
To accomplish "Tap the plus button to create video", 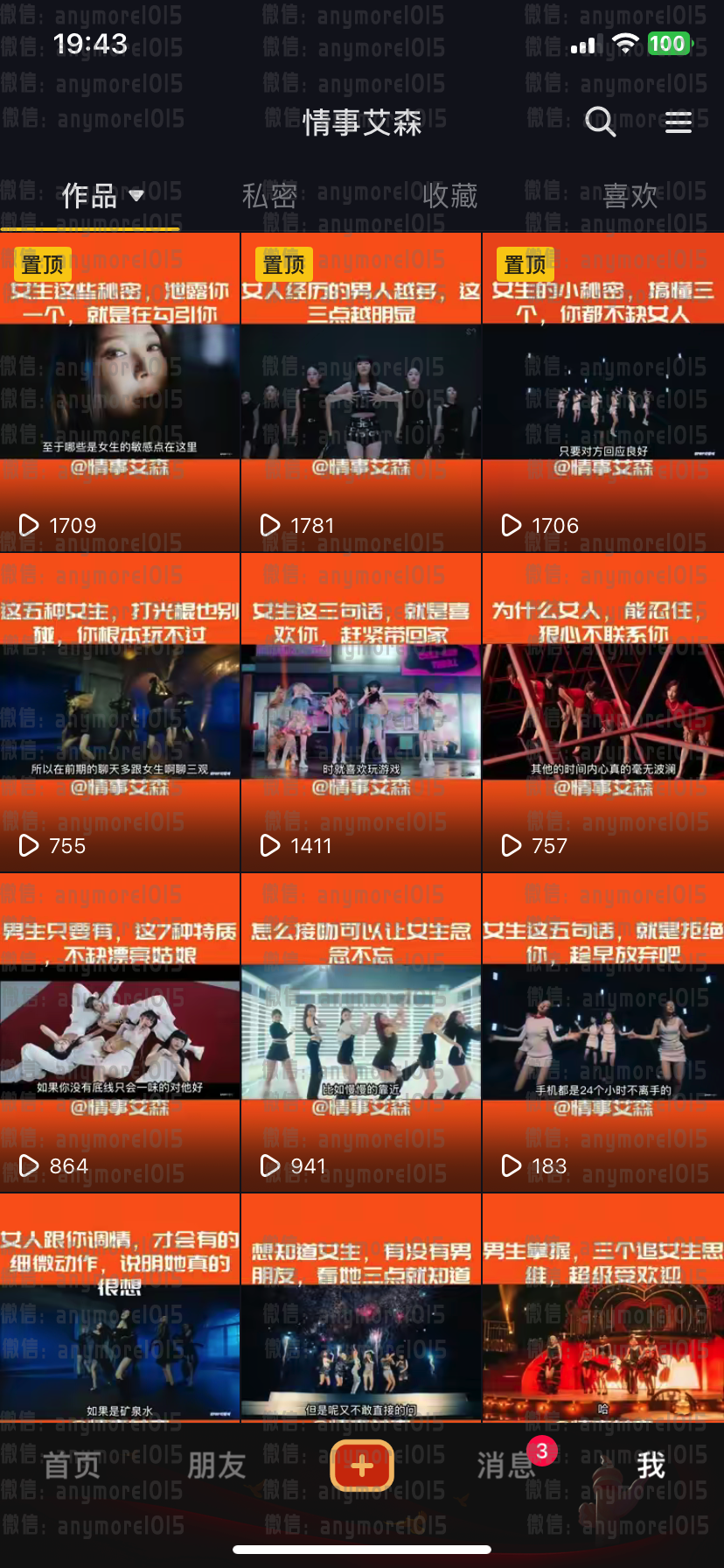I will pos(361,1465).
